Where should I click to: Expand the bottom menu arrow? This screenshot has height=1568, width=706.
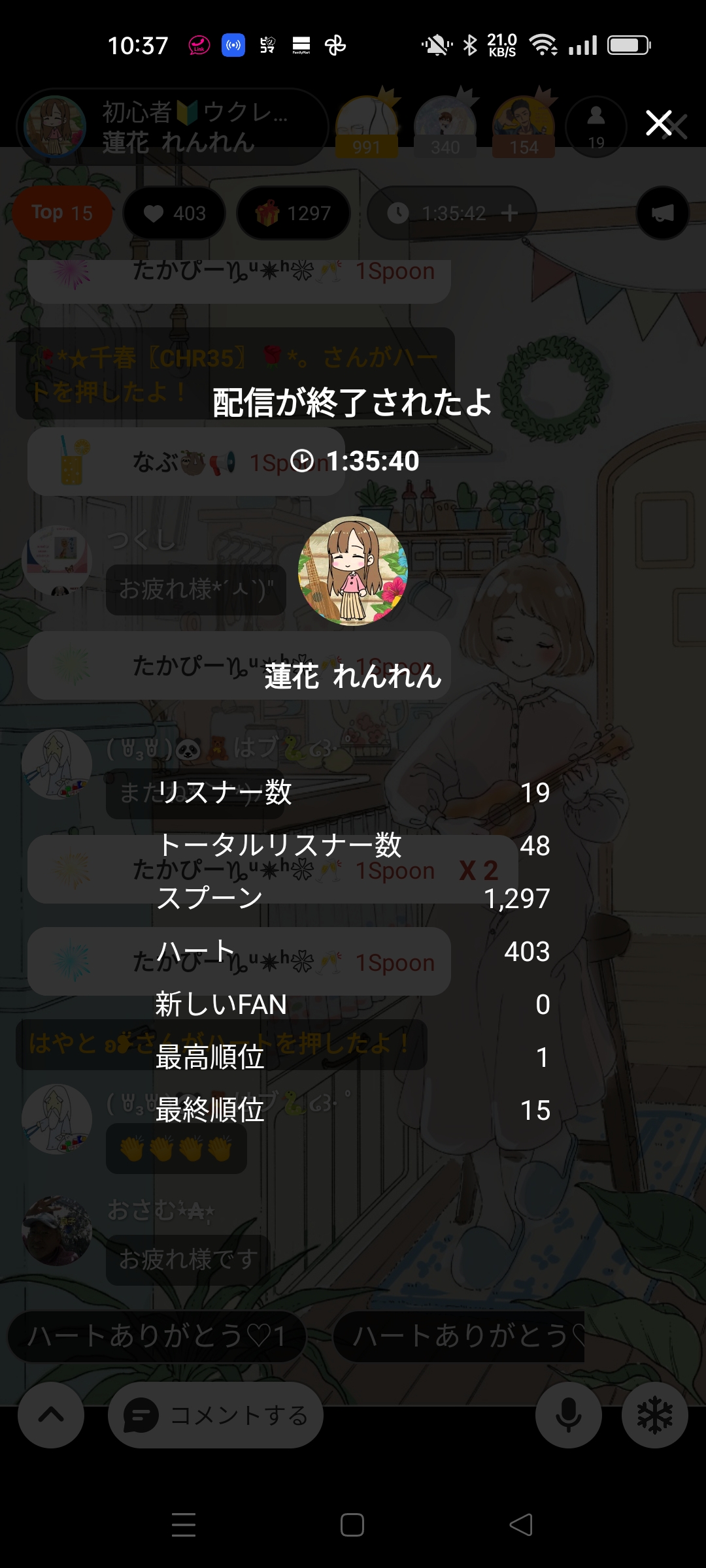[51, 1415]
